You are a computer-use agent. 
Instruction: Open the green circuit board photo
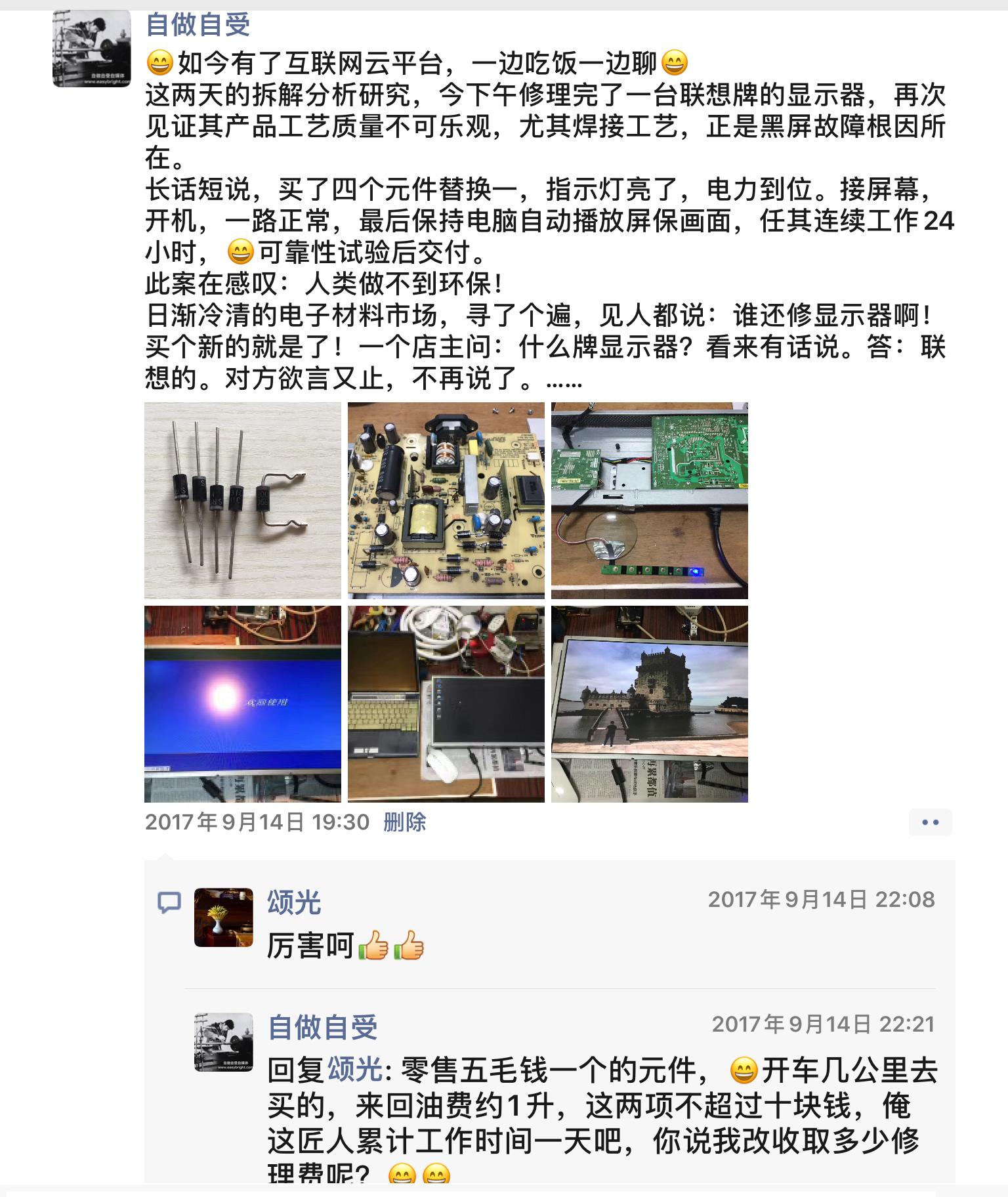pos(649,500)
